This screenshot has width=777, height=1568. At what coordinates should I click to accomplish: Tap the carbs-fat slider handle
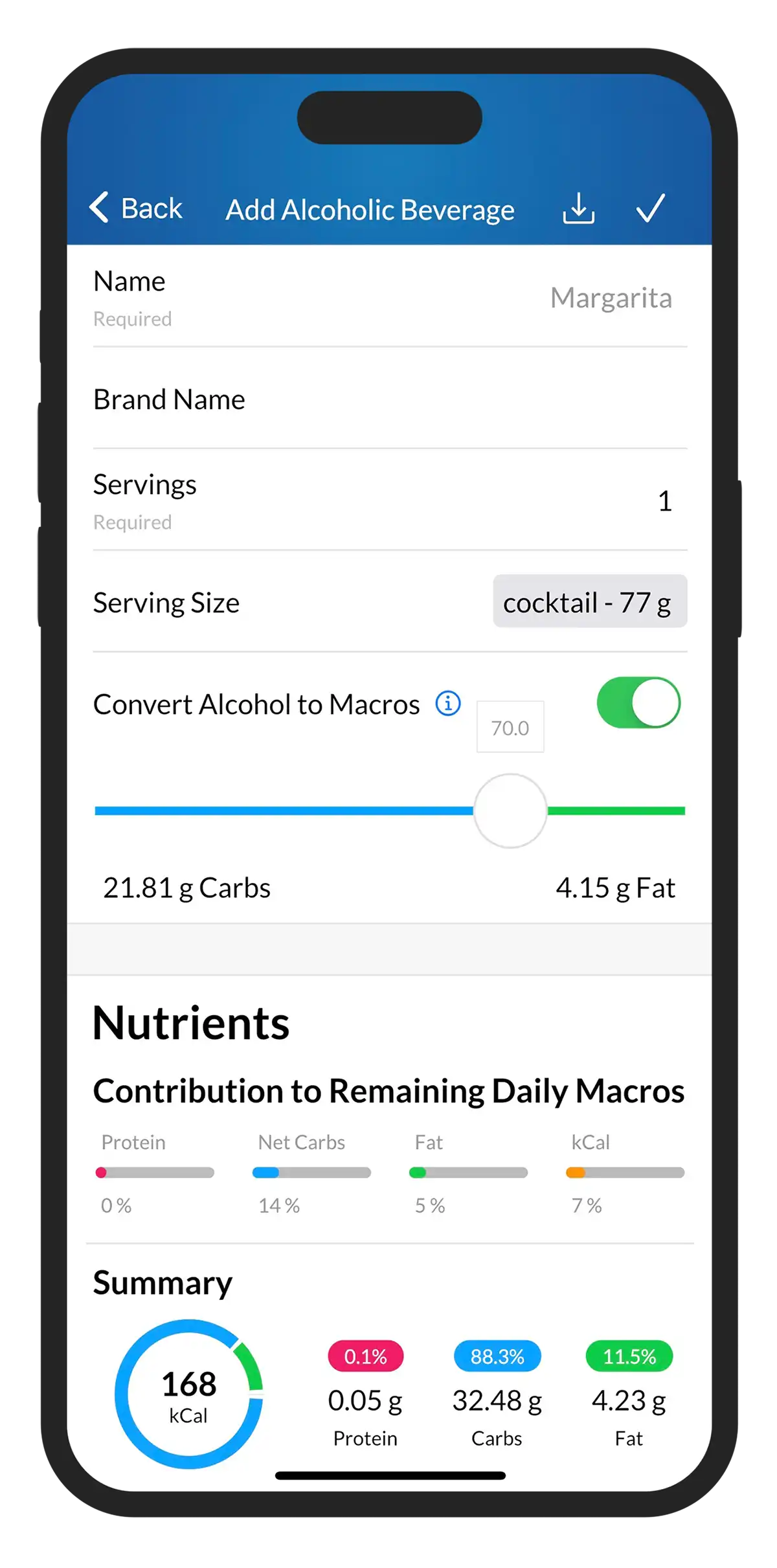click(510, 811)
